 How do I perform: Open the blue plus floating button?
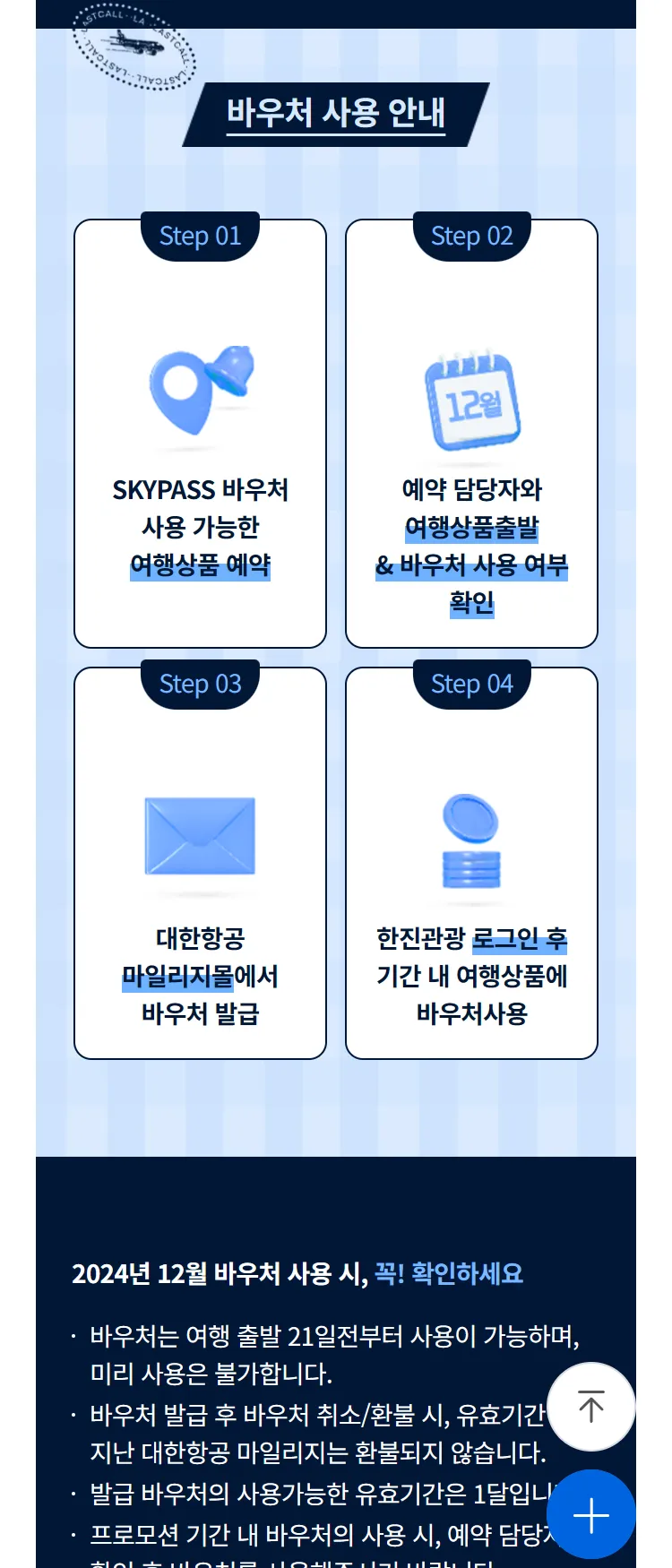[590, 1515]
